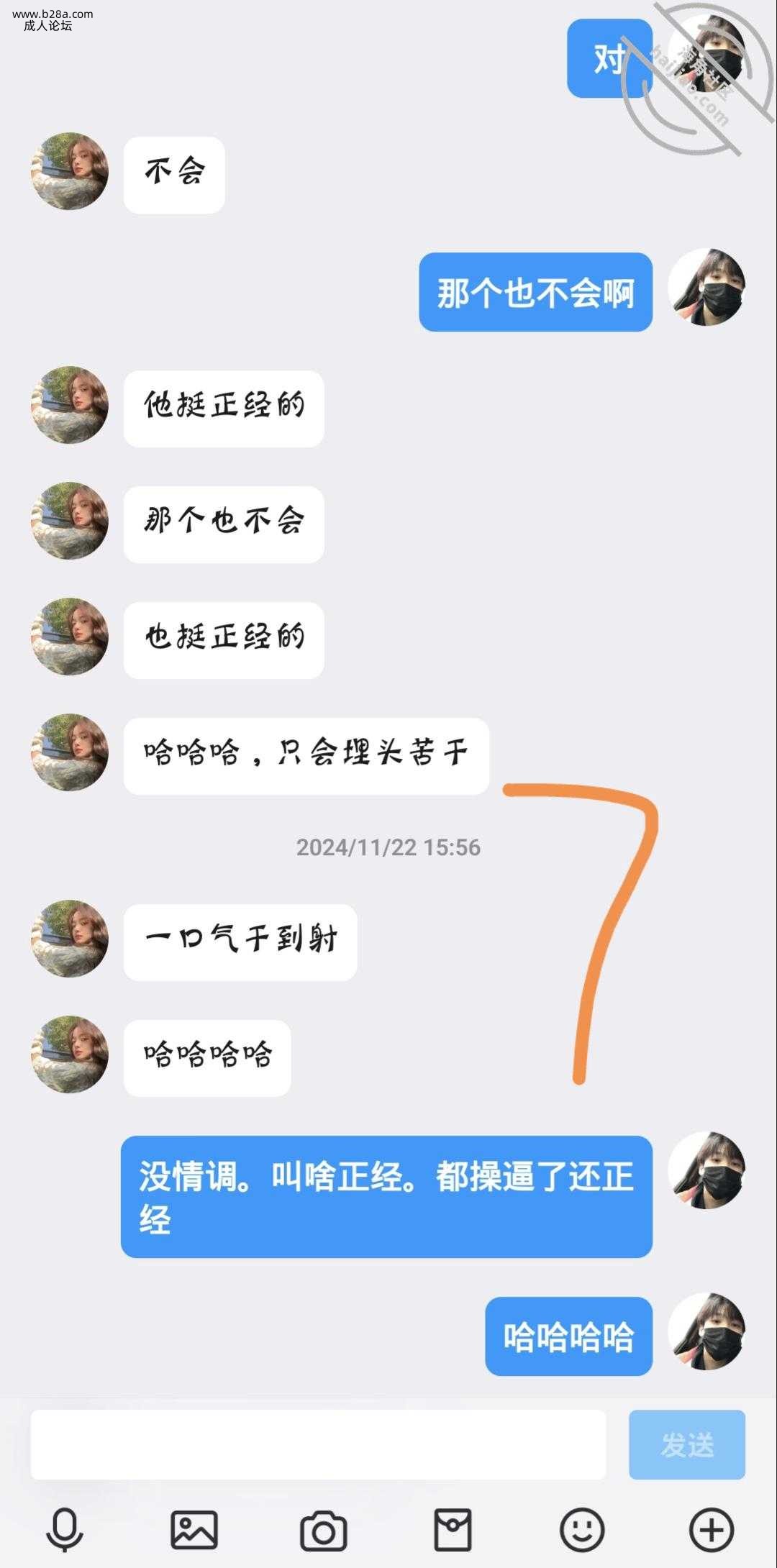The width and height of the screenshot is (777, 1568).
Task: Open sender's avatar beside 不会 message
Action: (x=70, y=171)
